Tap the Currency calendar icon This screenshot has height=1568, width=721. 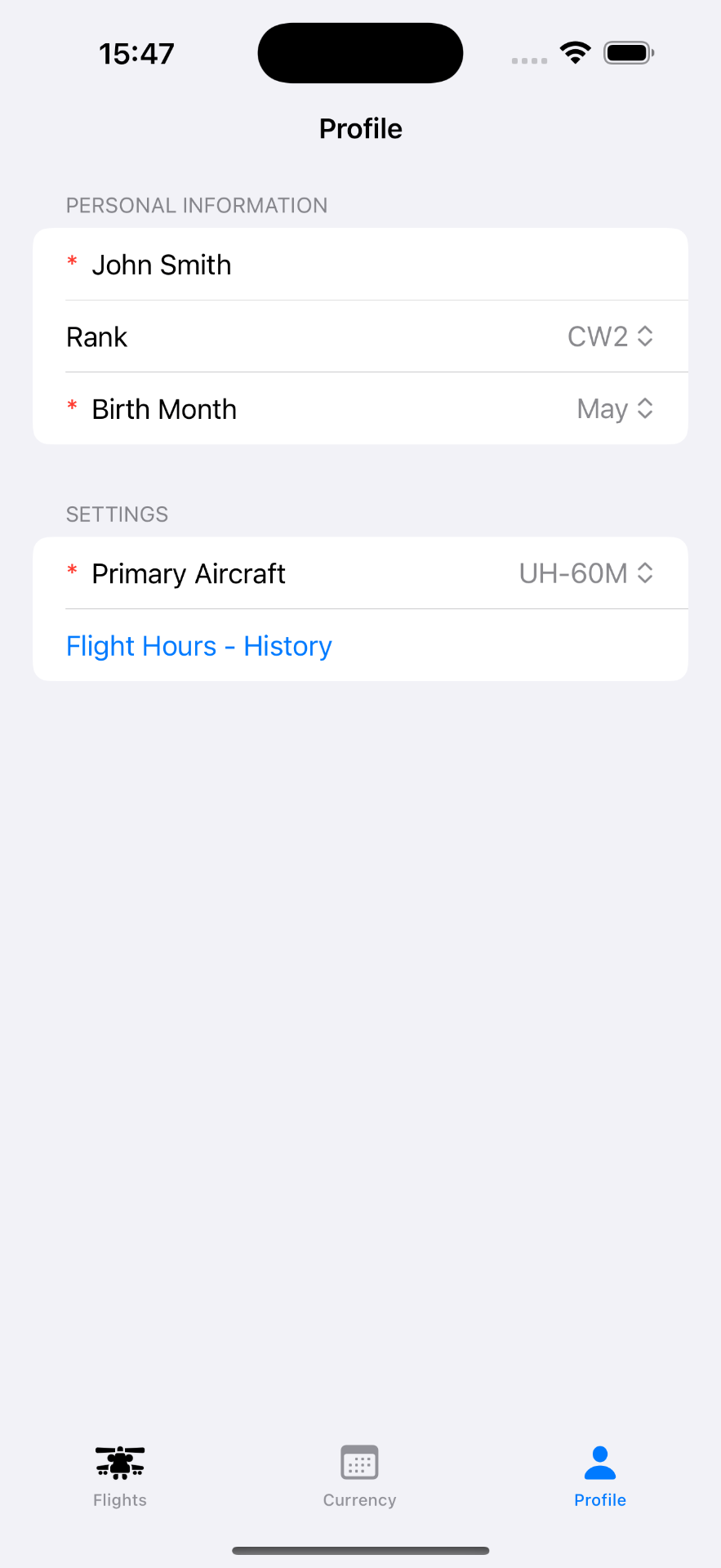(x=359, y=1462)
